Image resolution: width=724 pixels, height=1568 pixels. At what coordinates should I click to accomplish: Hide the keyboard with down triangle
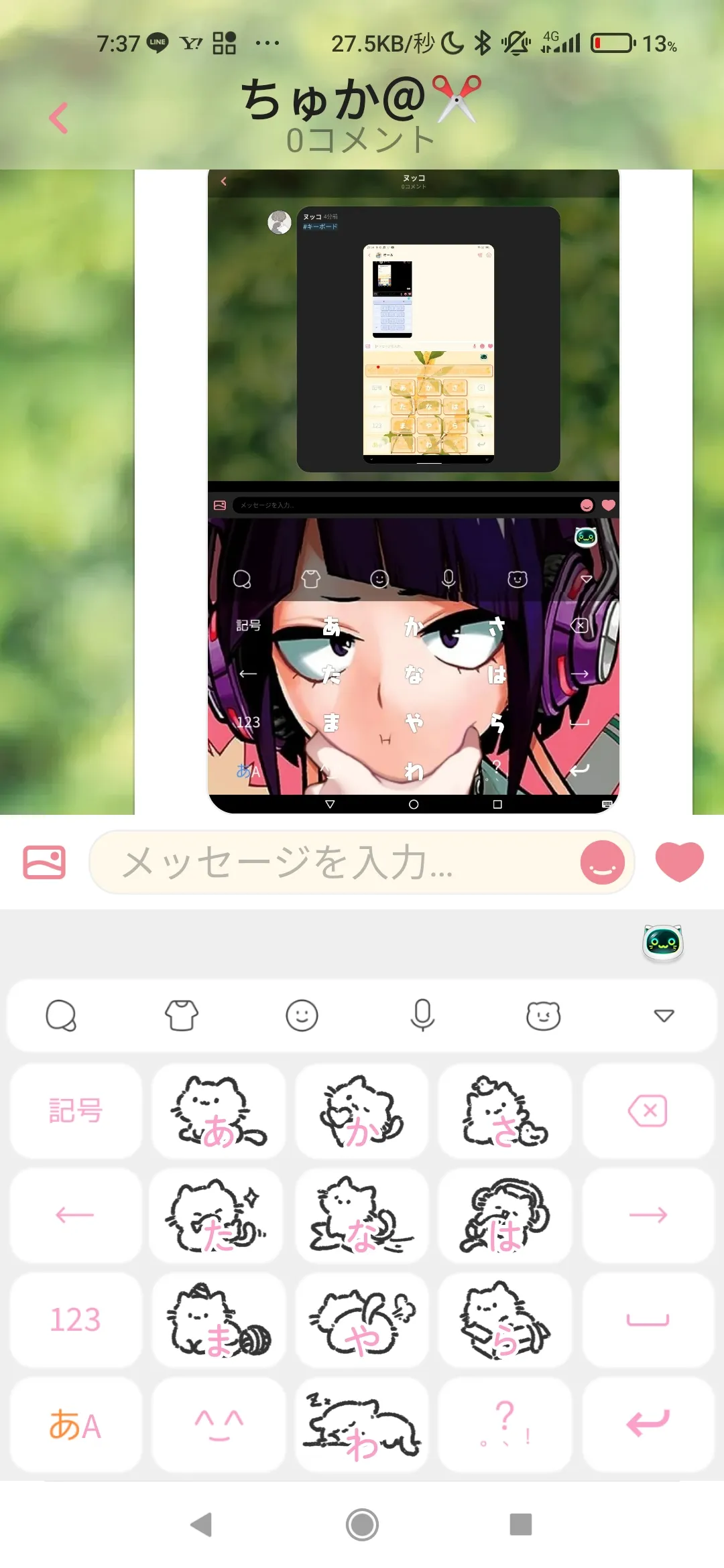pyautogui.click(x=664, y=1016)
